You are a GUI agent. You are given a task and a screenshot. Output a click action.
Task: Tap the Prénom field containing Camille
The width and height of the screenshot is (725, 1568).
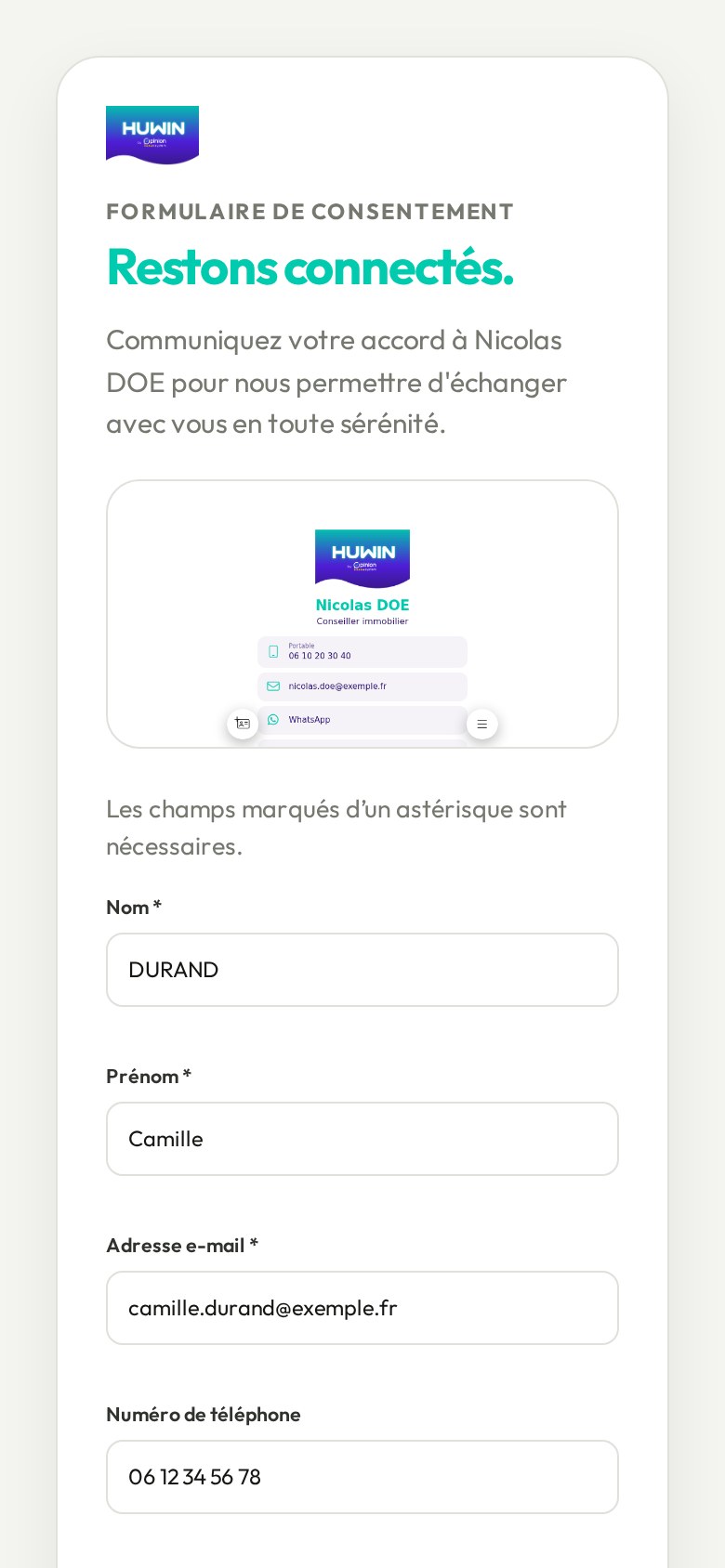[362, 1139]
